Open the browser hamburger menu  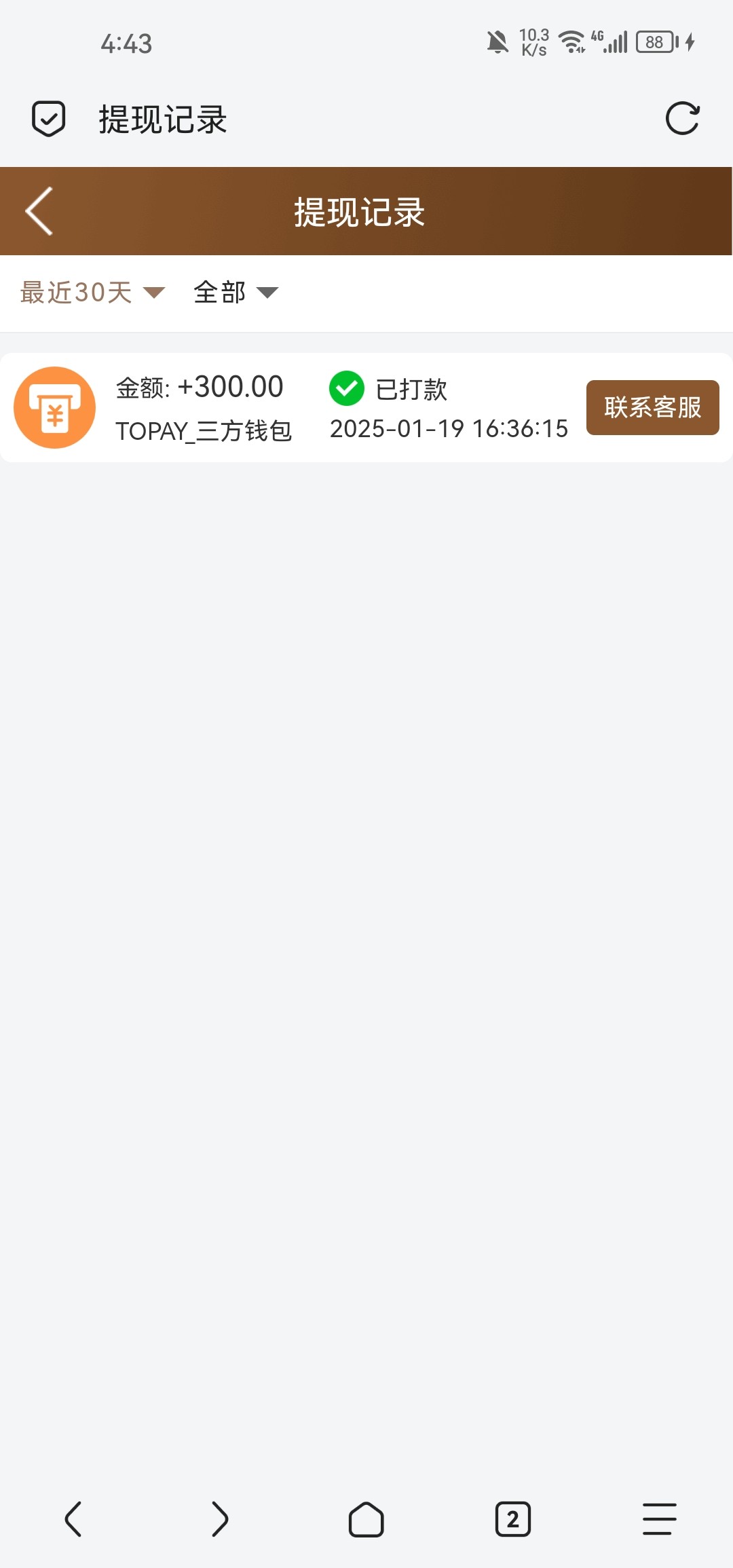(660, 1518)
